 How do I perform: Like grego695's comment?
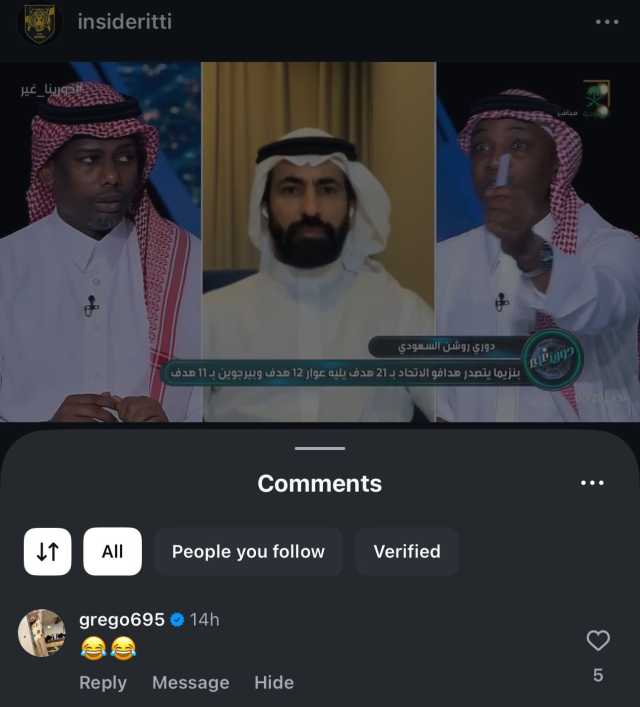coord(598,641)
